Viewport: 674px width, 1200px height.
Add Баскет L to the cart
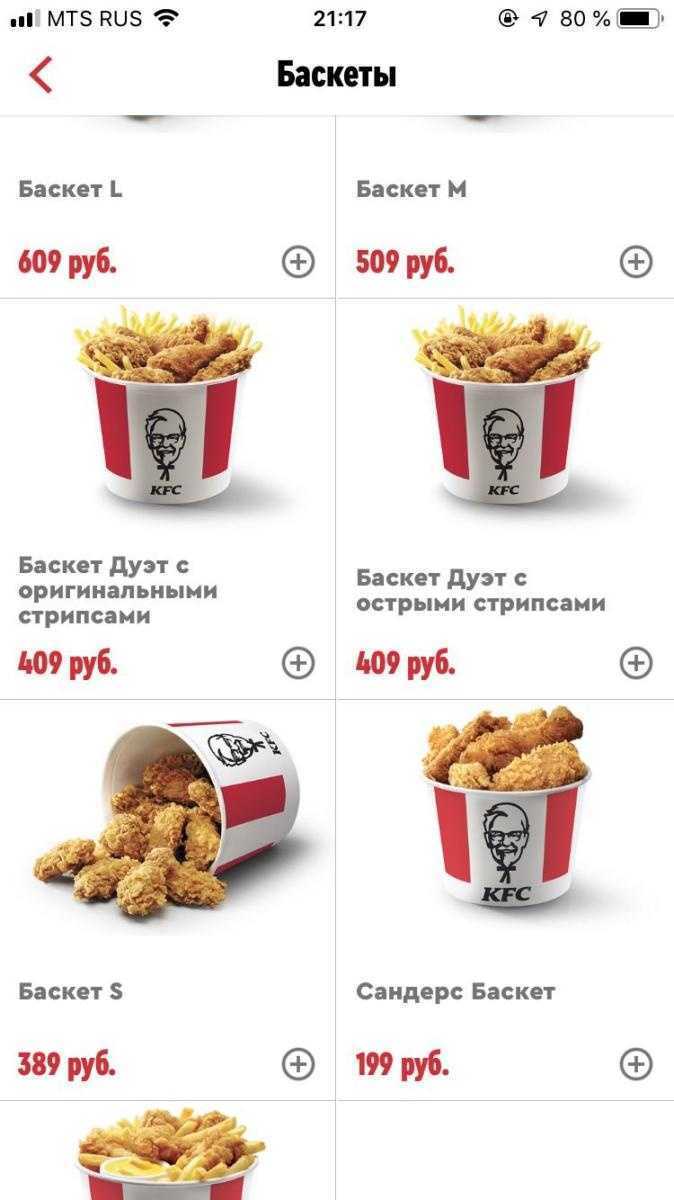(298, 262)
